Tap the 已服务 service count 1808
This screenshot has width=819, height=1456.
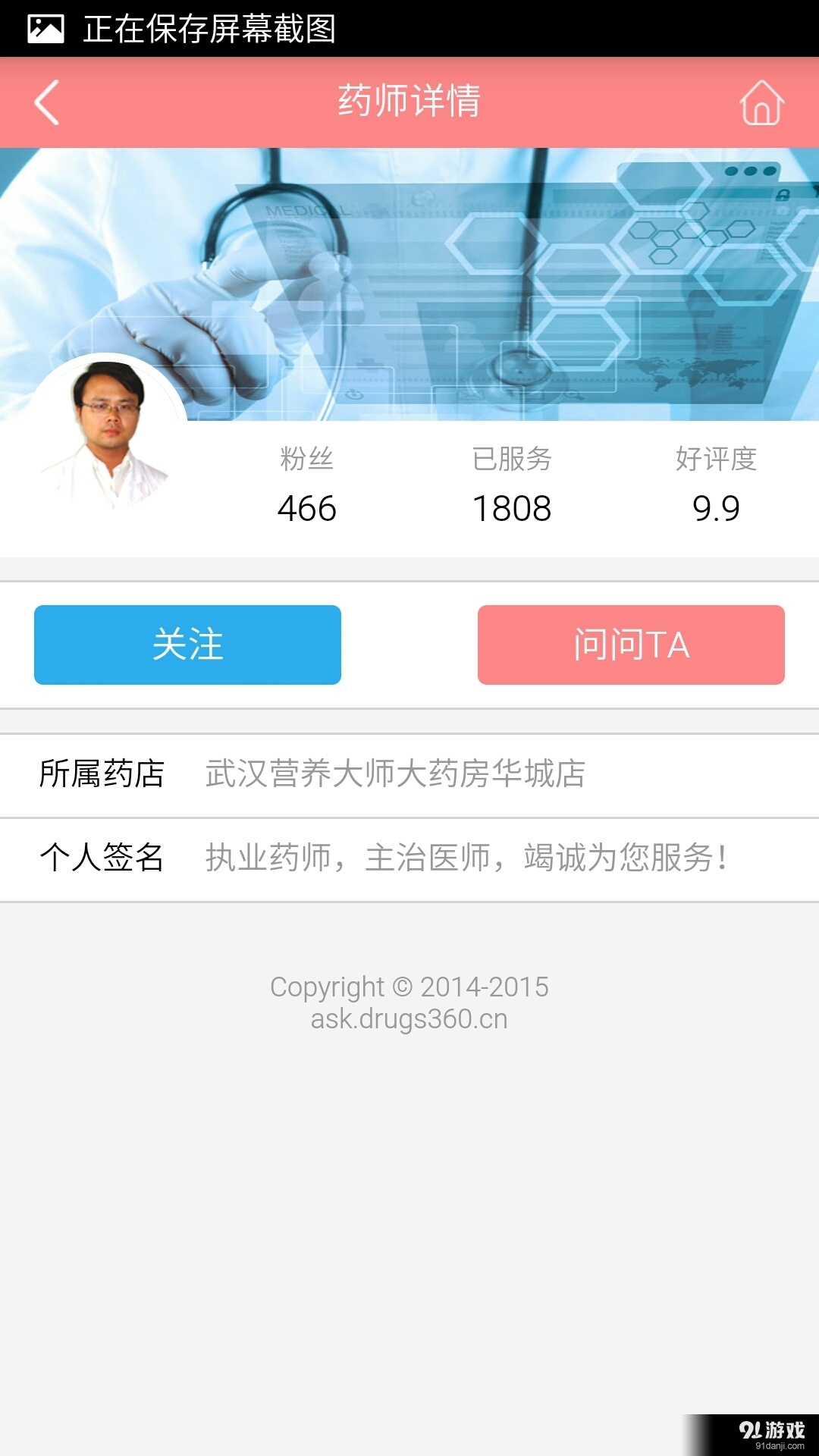click(x=512, y=508)
